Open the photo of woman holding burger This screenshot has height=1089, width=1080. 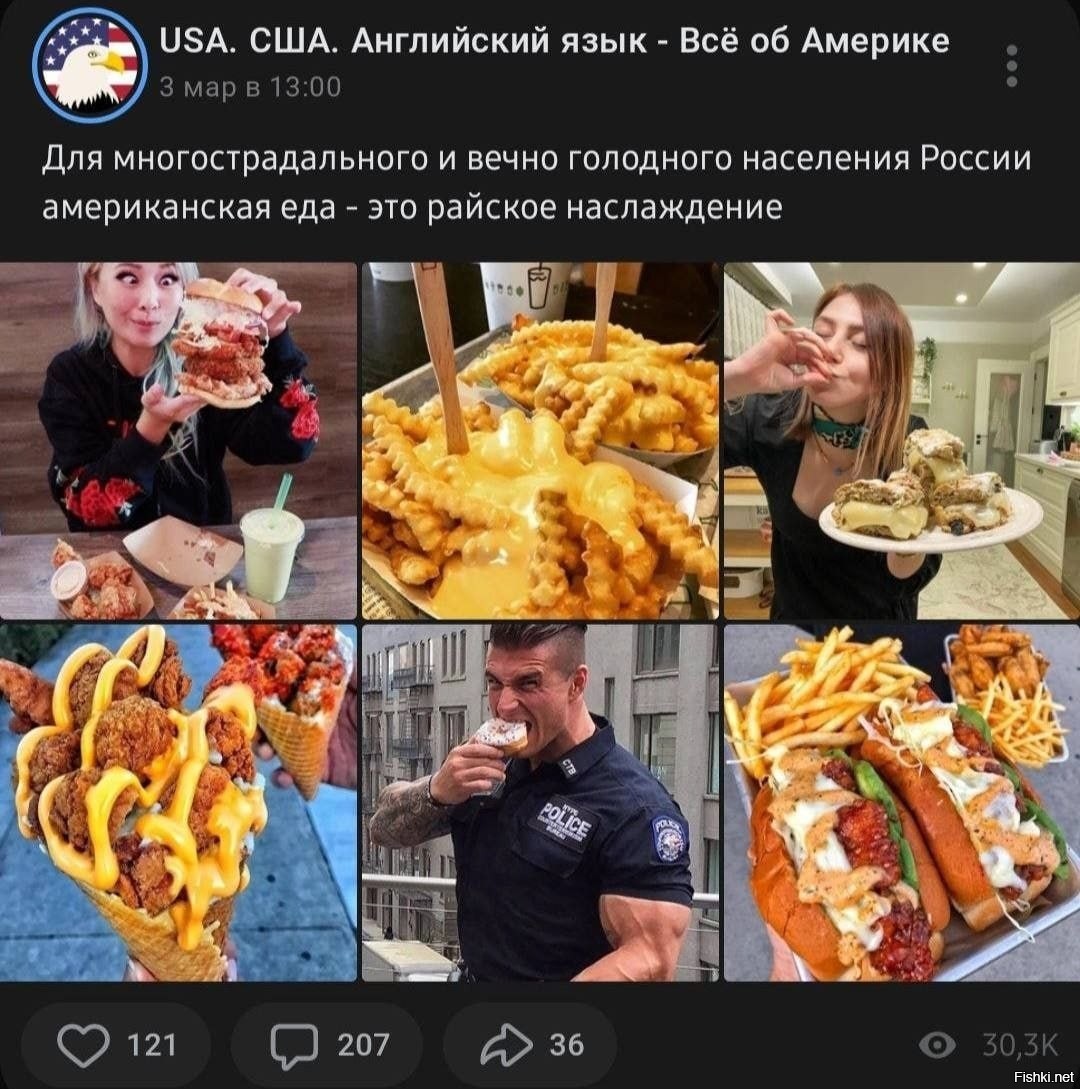[x=178, y=440]
